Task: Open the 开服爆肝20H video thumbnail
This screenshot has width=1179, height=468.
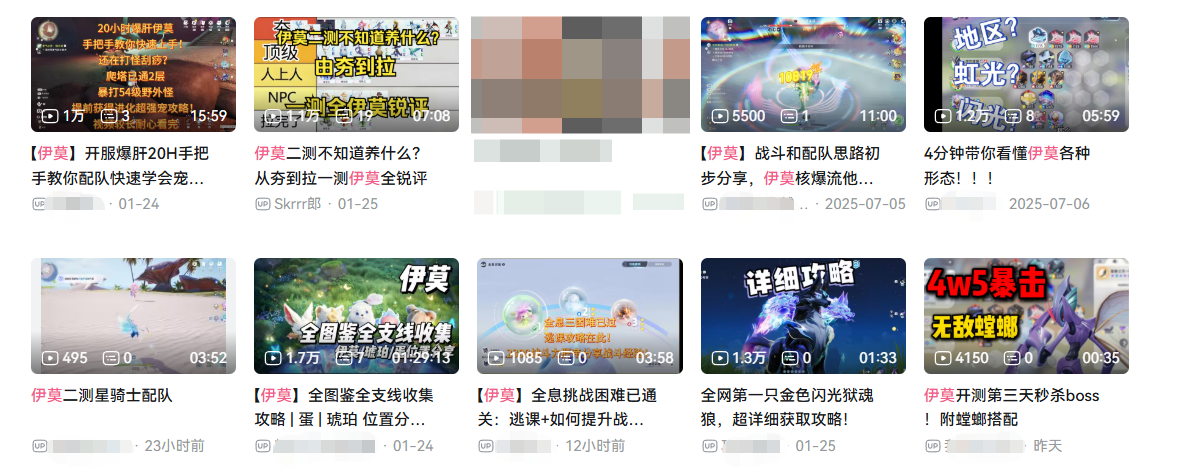Action: tap(133, 74)
